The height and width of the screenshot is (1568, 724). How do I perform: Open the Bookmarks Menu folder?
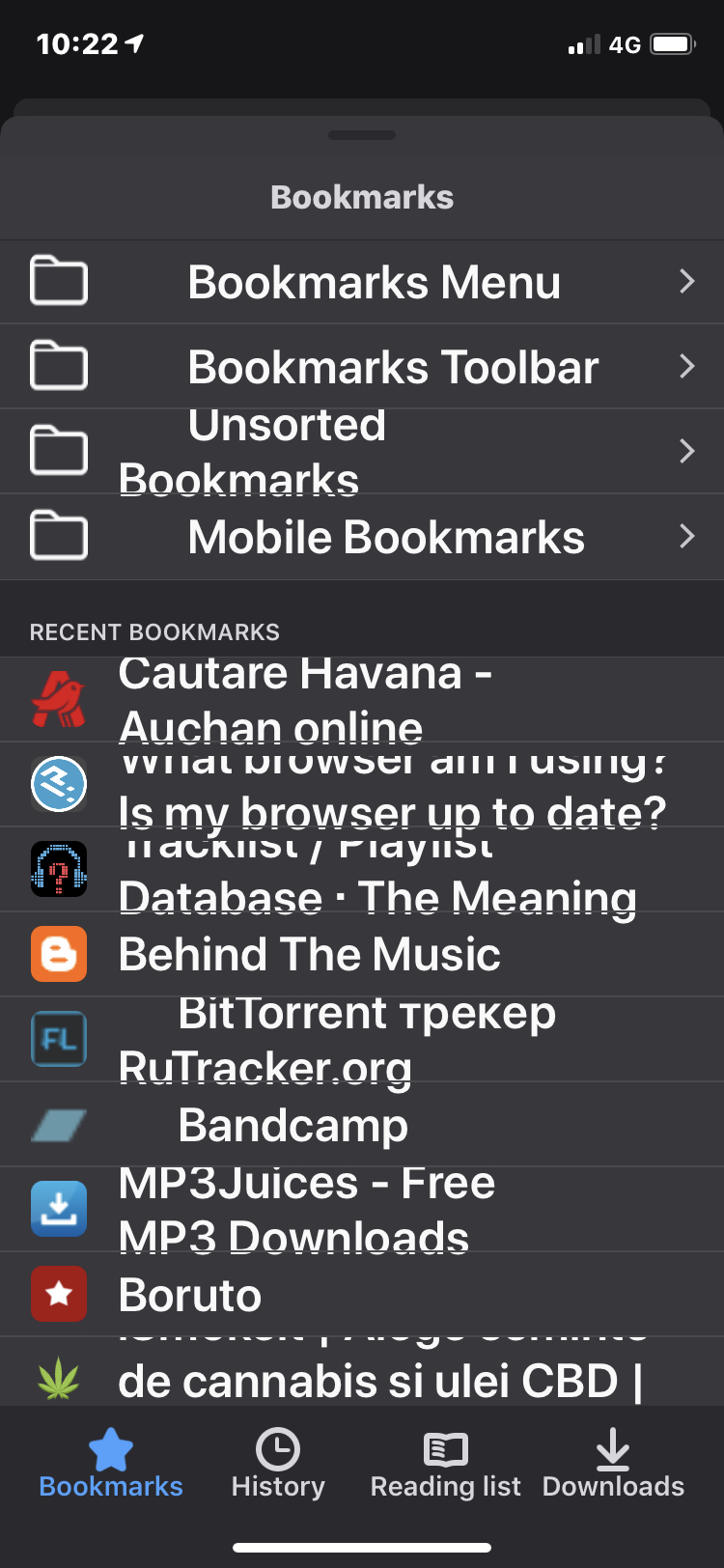coord(374,282)
